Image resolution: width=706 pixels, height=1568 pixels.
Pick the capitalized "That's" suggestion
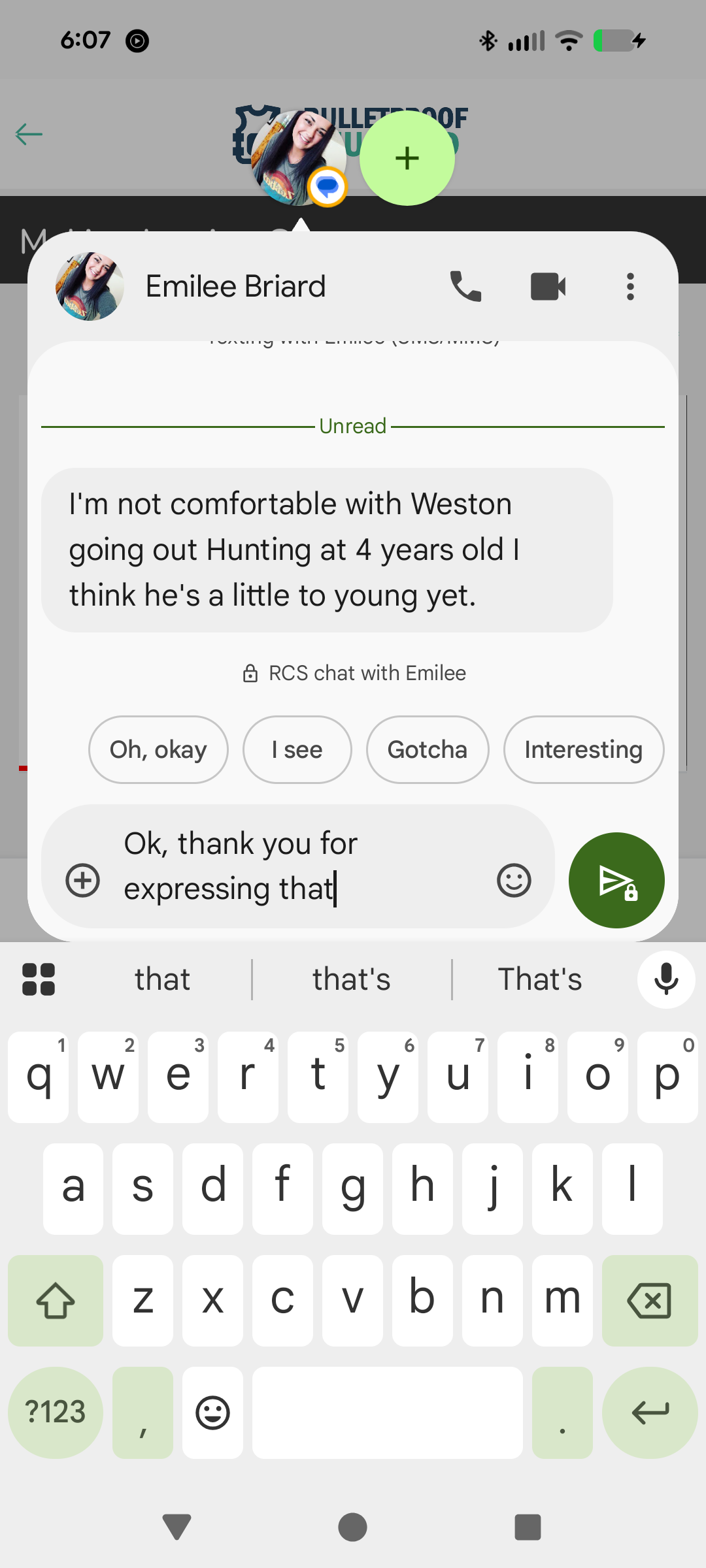click(x=540, y=979)
